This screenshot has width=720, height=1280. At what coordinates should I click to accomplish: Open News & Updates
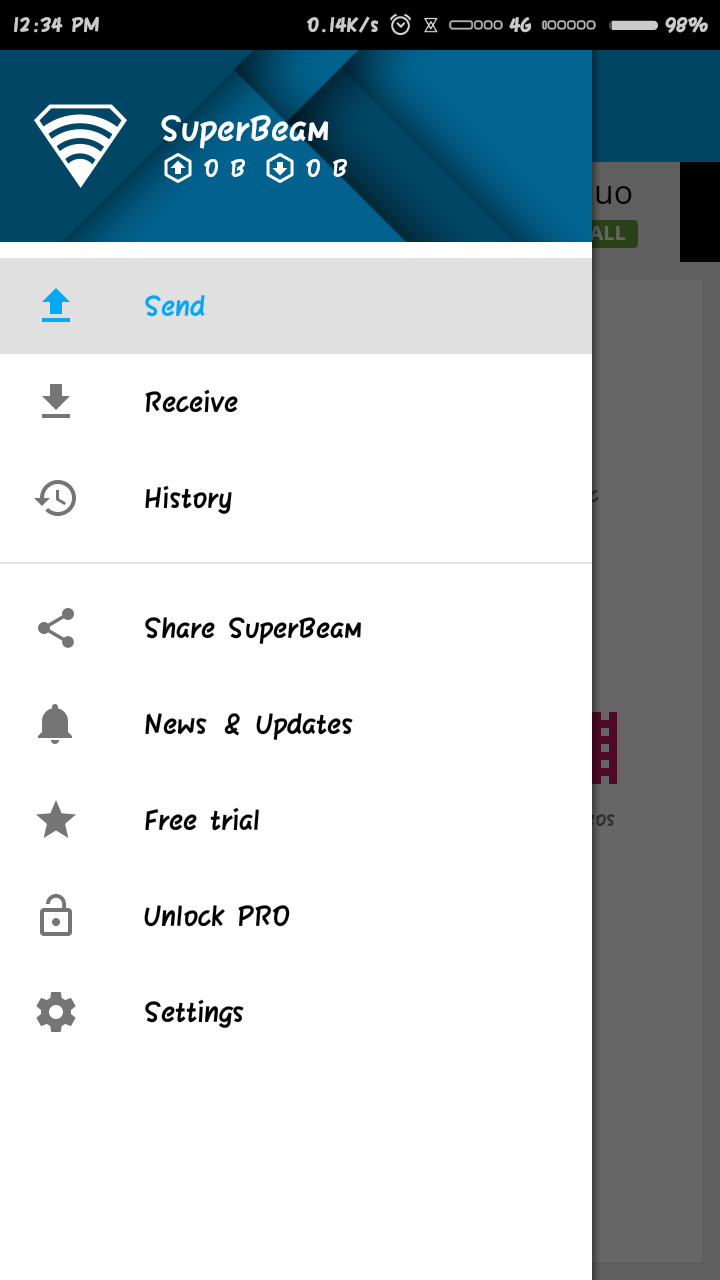point(248,724)
